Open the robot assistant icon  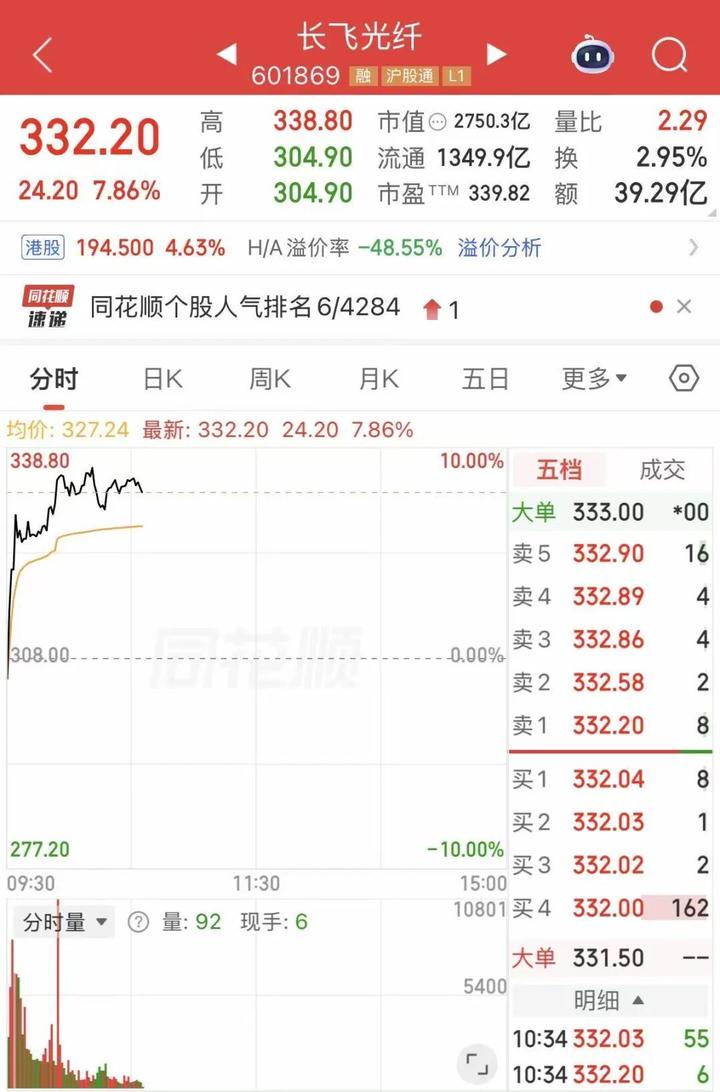[x=593, y=55]
